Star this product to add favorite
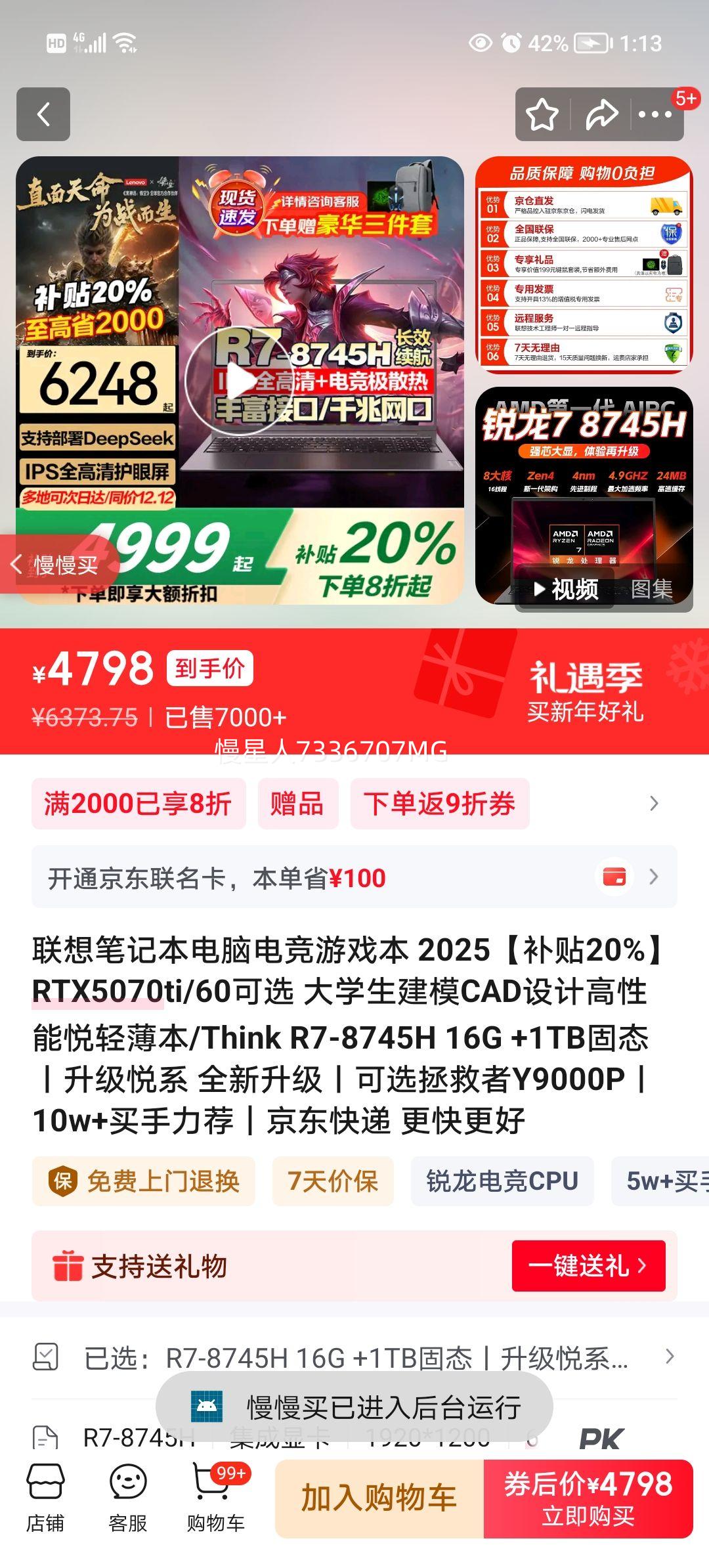 540,114
